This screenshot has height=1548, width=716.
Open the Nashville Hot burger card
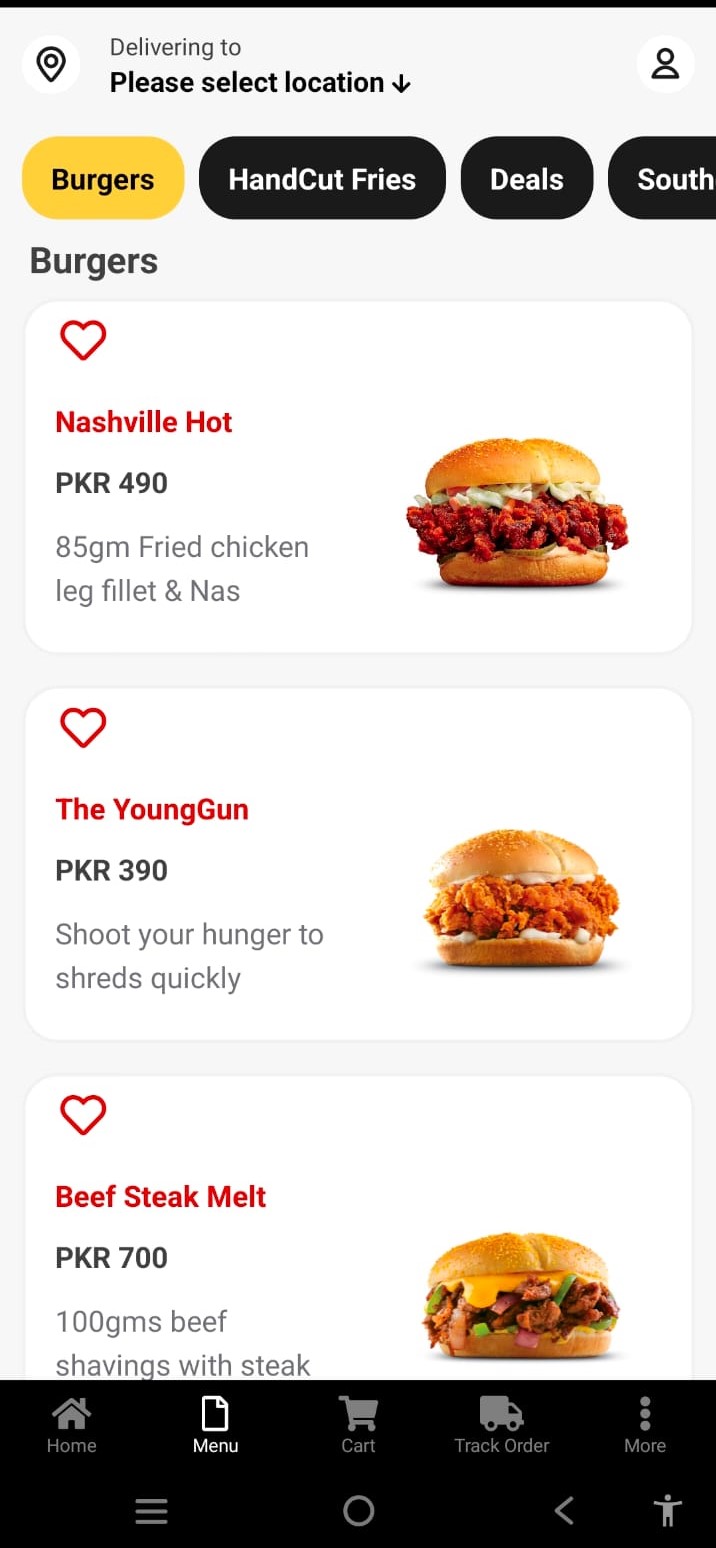358,500
